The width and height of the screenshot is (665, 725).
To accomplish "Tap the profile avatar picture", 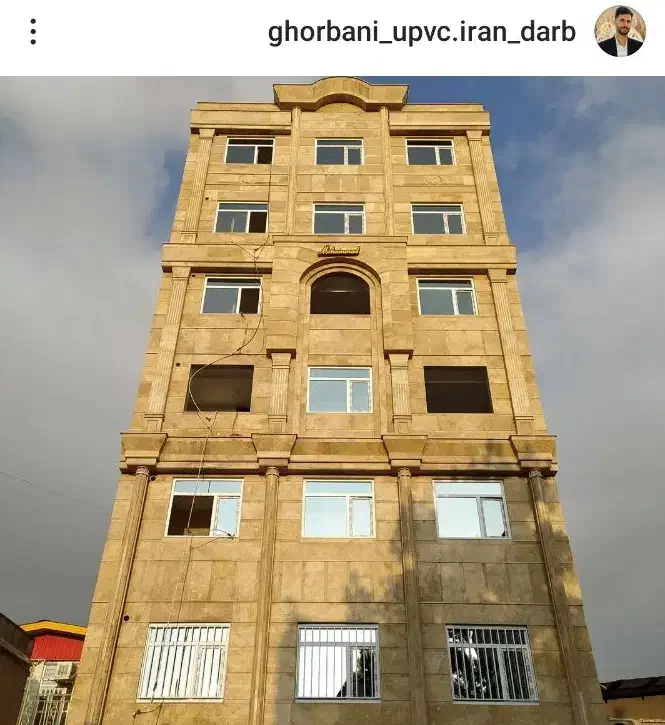I will pos(620,31).
